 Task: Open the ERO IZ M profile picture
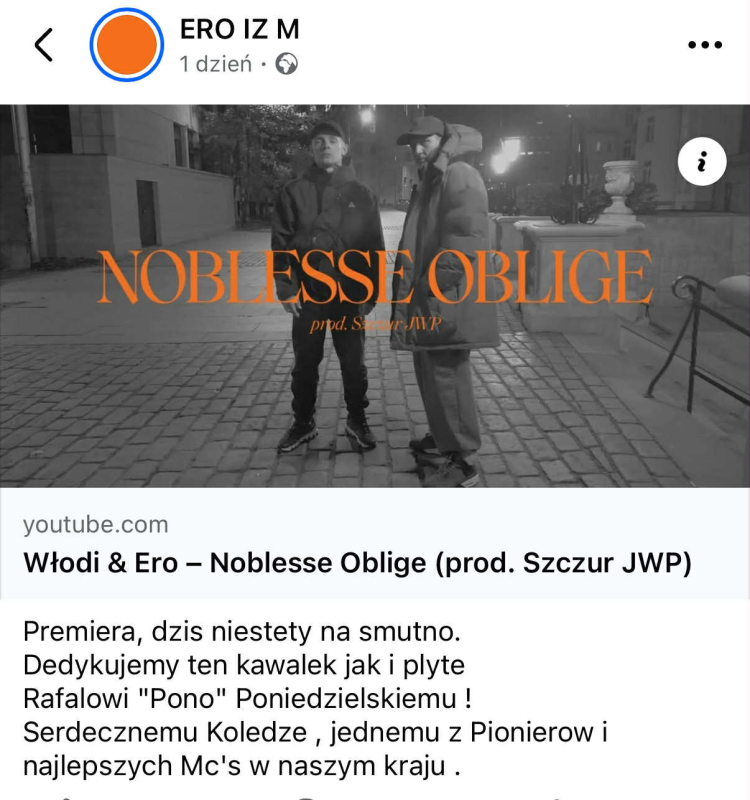pos(126,45)
